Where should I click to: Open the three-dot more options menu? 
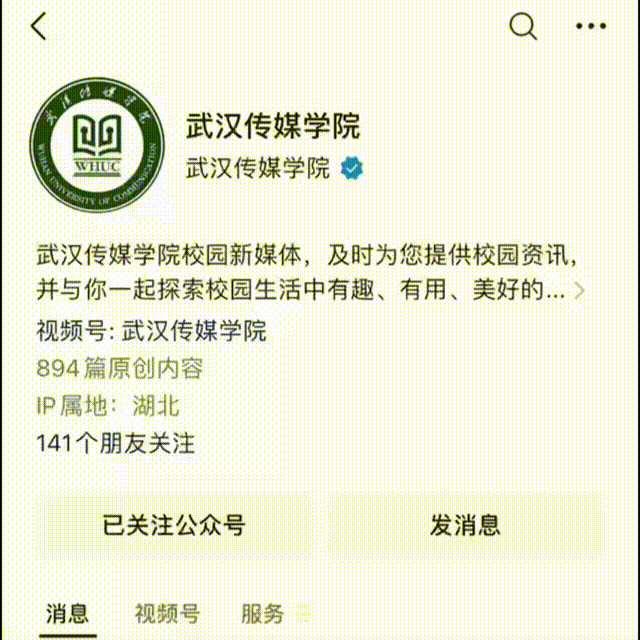pos(592,27)
